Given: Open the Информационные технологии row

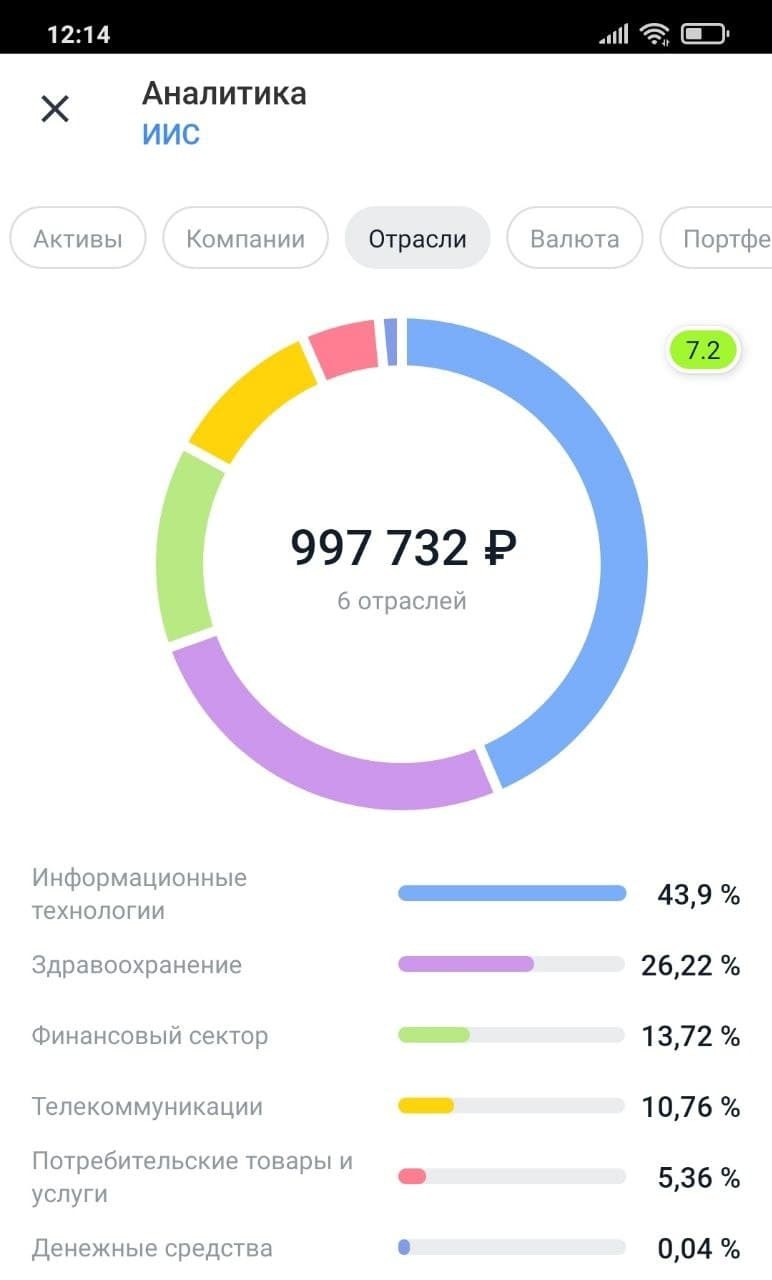Looking at the screenshot, I should click(x=385, y=894).
